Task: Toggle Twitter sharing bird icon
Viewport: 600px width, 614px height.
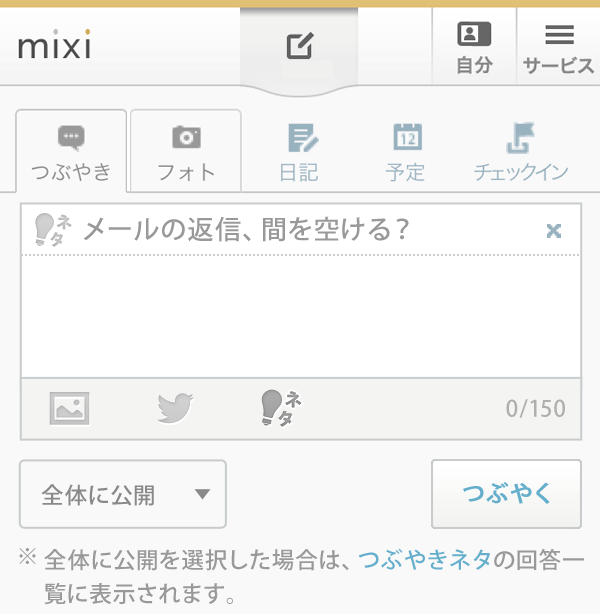Action: click(x=175, y=408)
